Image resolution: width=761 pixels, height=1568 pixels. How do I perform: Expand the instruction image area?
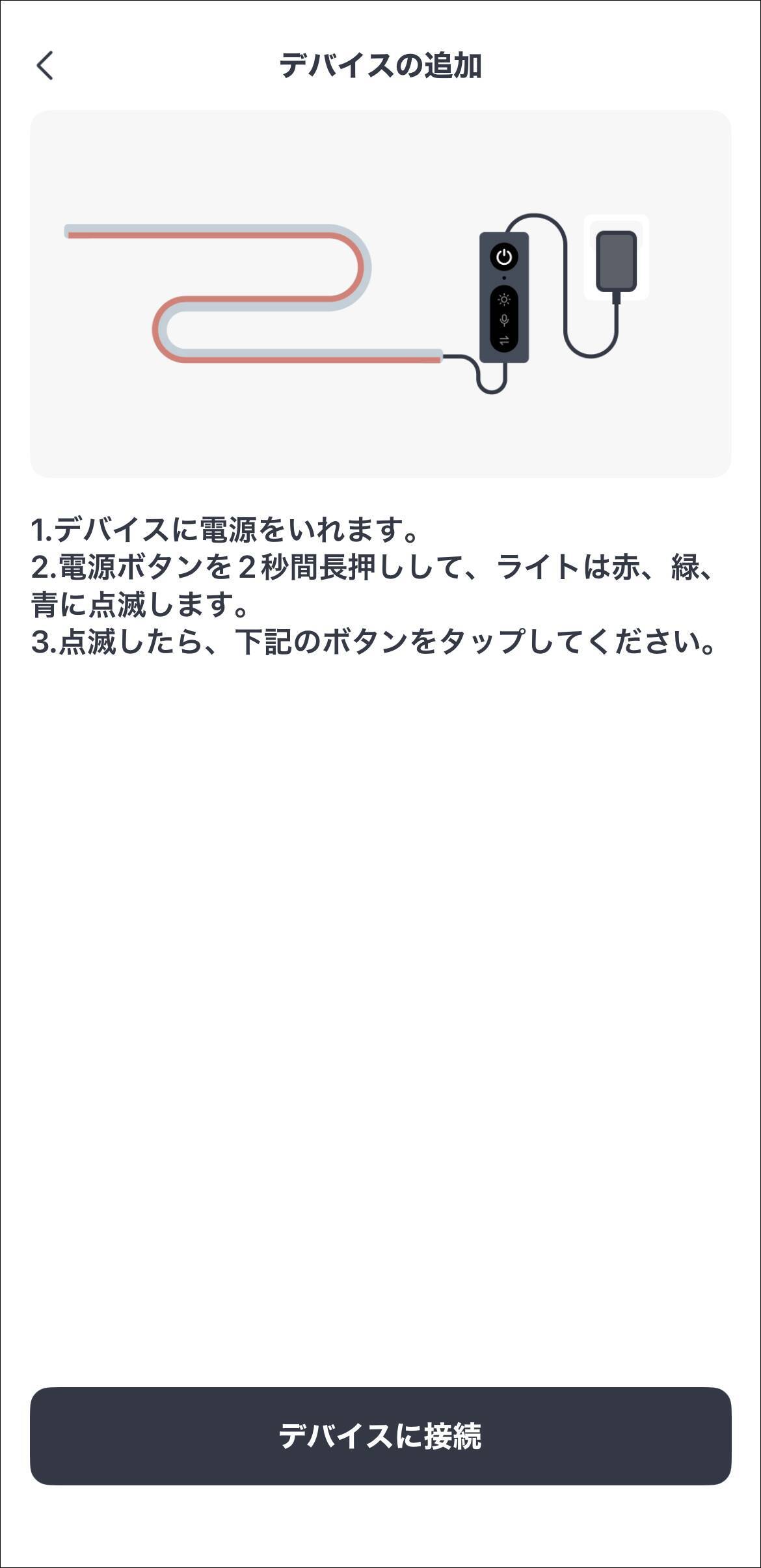pos(380,293)
